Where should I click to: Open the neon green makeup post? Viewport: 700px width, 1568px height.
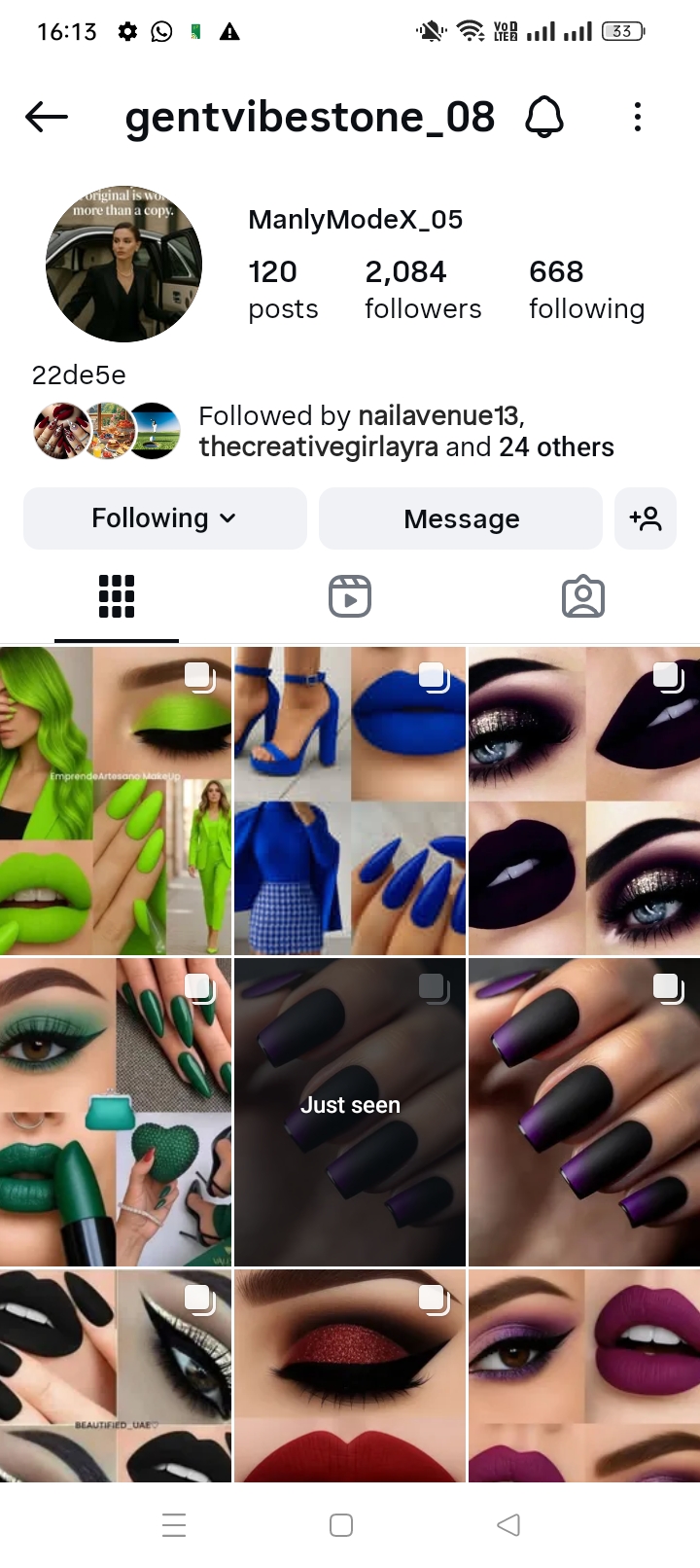[x=116, y=801]
